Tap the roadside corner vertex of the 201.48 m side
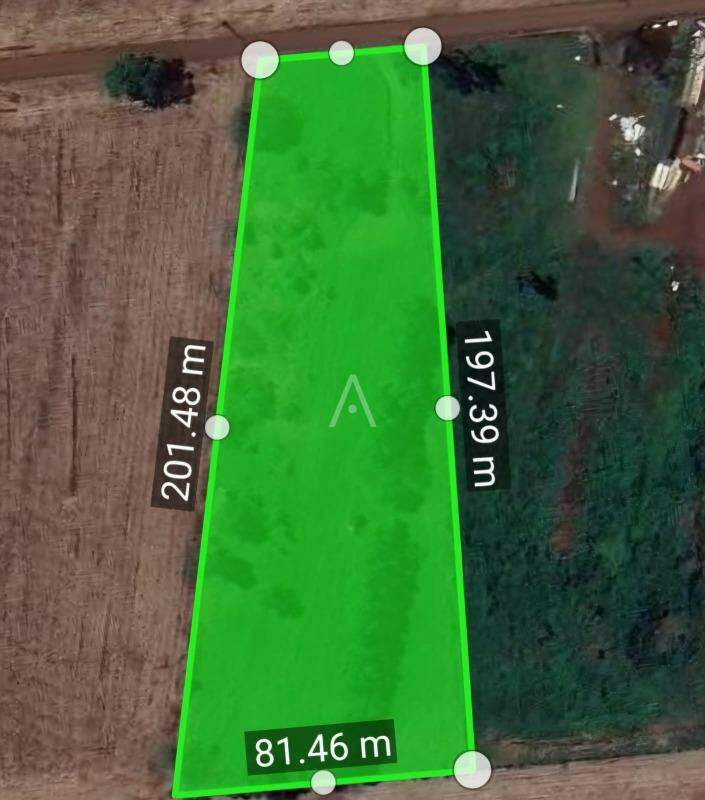 tap(260, 59)
